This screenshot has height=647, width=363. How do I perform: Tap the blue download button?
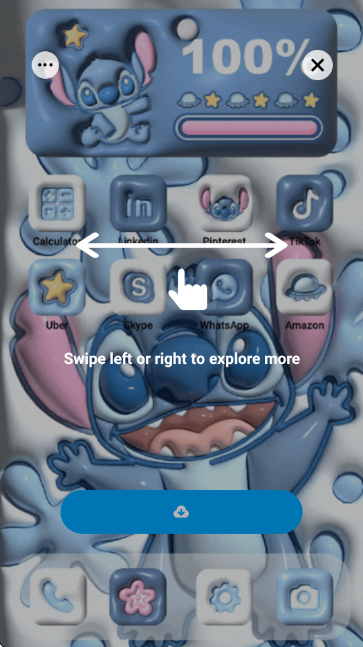click(x=182, y=512)
